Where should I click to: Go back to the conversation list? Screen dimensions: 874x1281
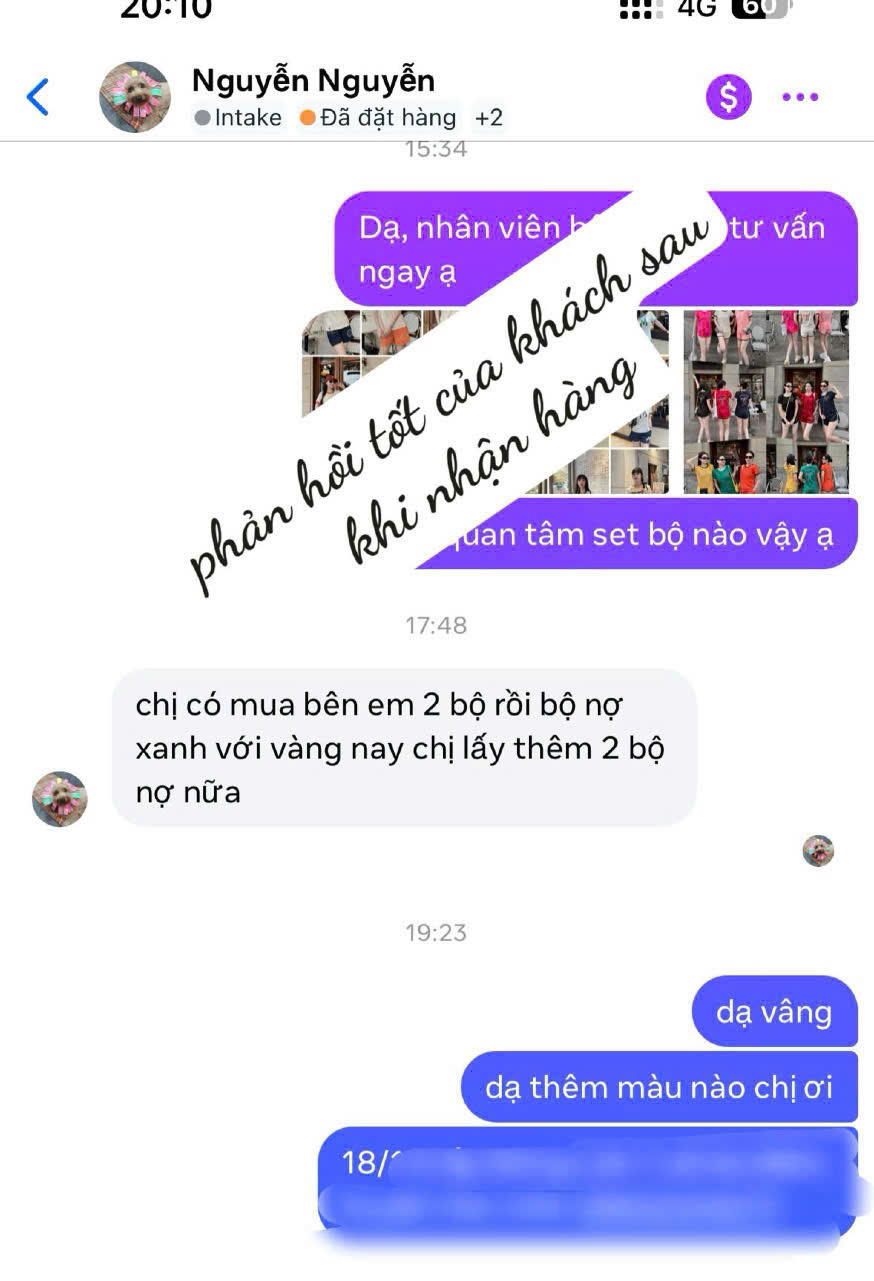click(x=38, y=97)
